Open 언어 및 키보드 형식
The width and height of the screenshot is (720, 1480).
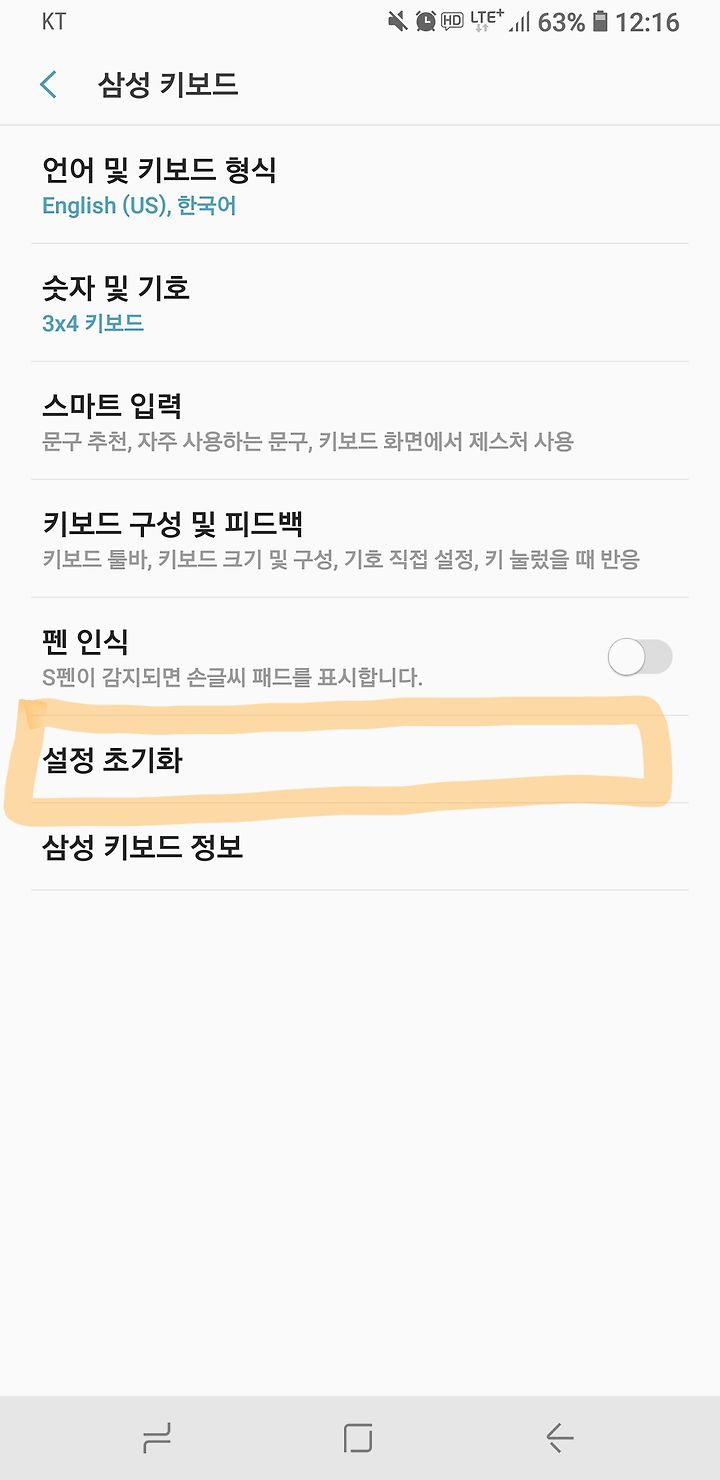[x=360, y=185]
